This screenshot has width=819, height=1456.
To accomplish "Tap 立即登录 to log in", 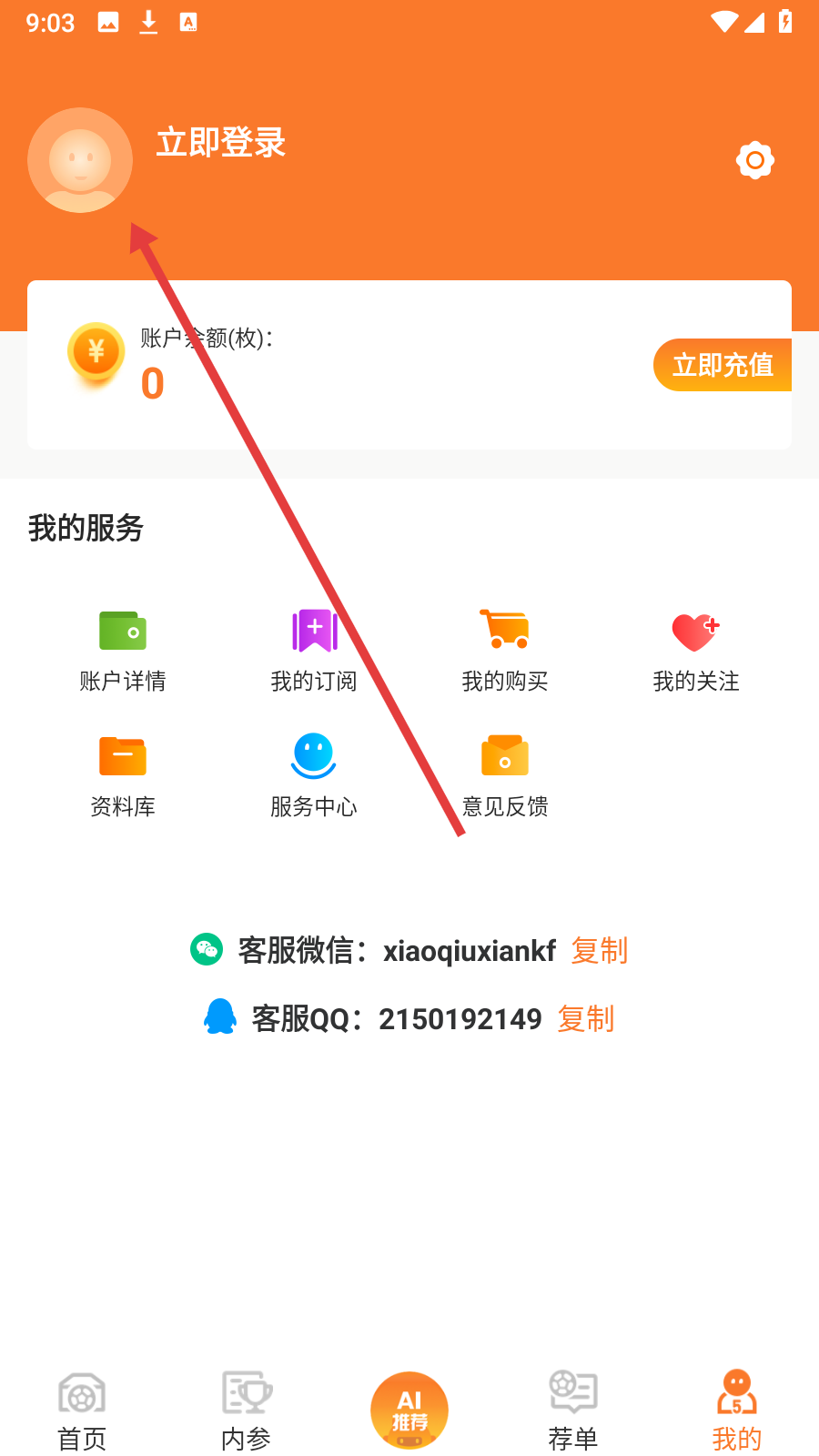I will pos(221,143).
